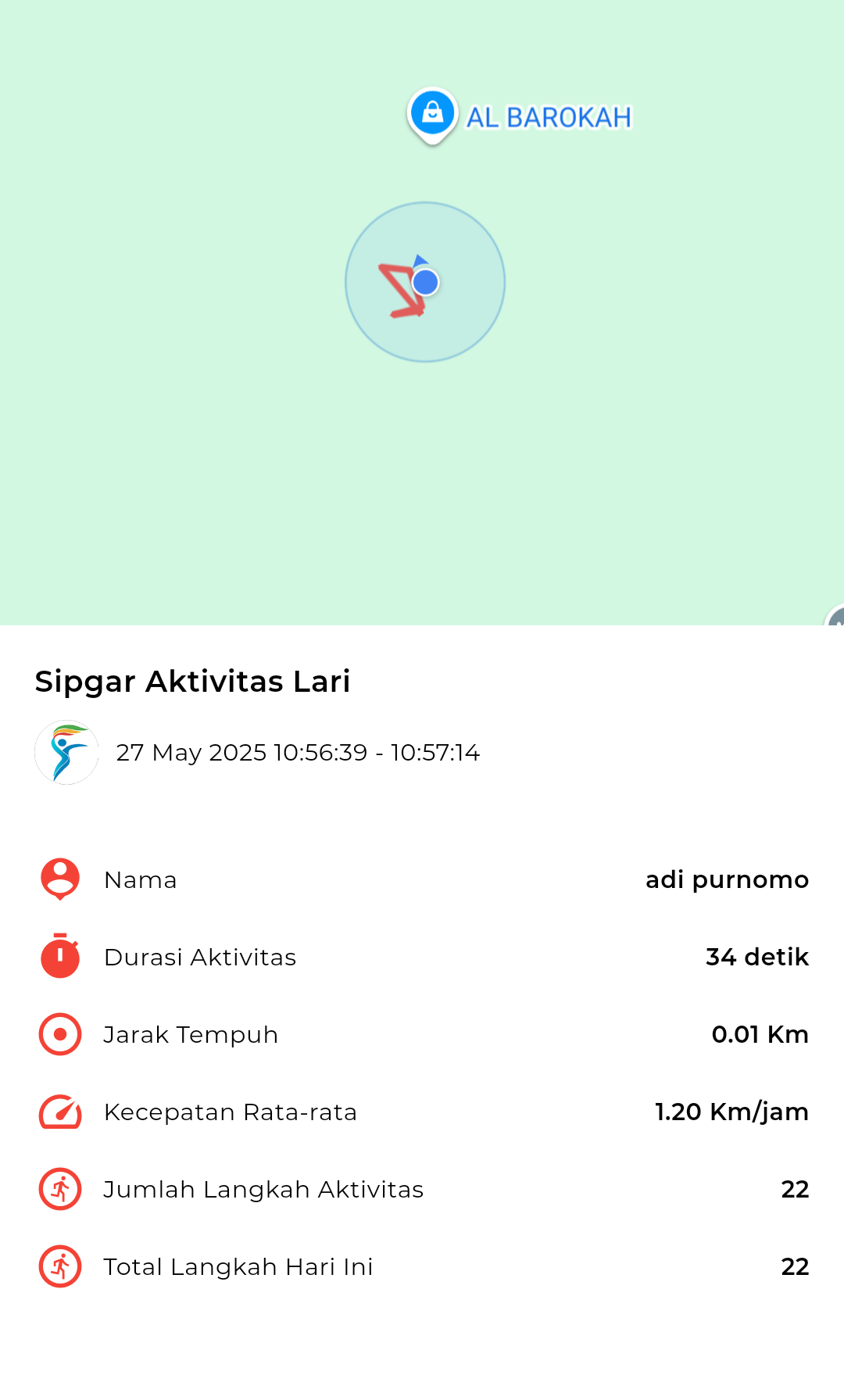This screenshot has width=844, height=1400.
Task: Click the blue bar at screen bottom
Action: (x=422, y=1391)
